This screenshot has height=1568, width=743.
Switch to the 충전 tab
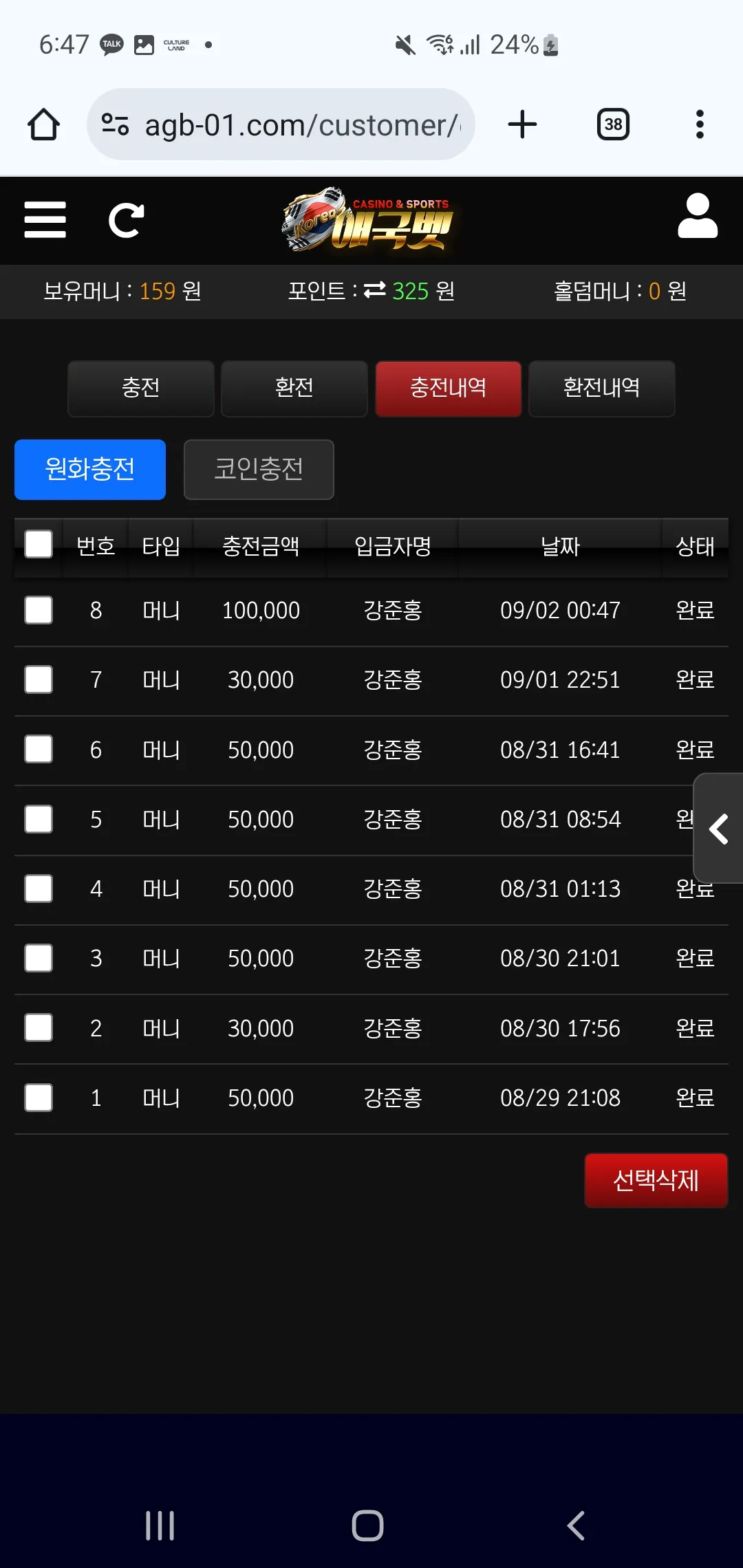click(141, 389)
